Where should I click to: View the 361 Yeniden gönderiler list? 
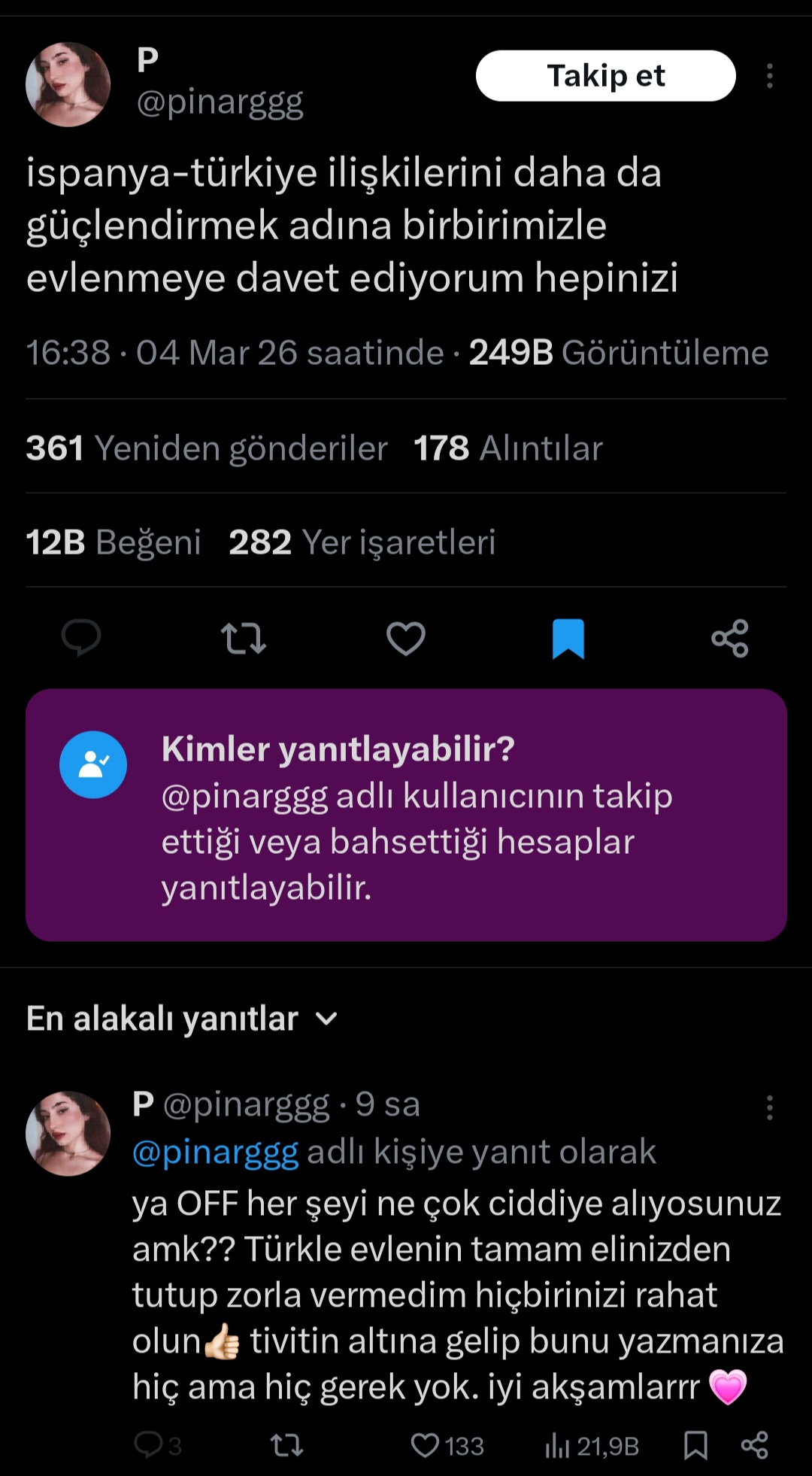tap(207, 448)
